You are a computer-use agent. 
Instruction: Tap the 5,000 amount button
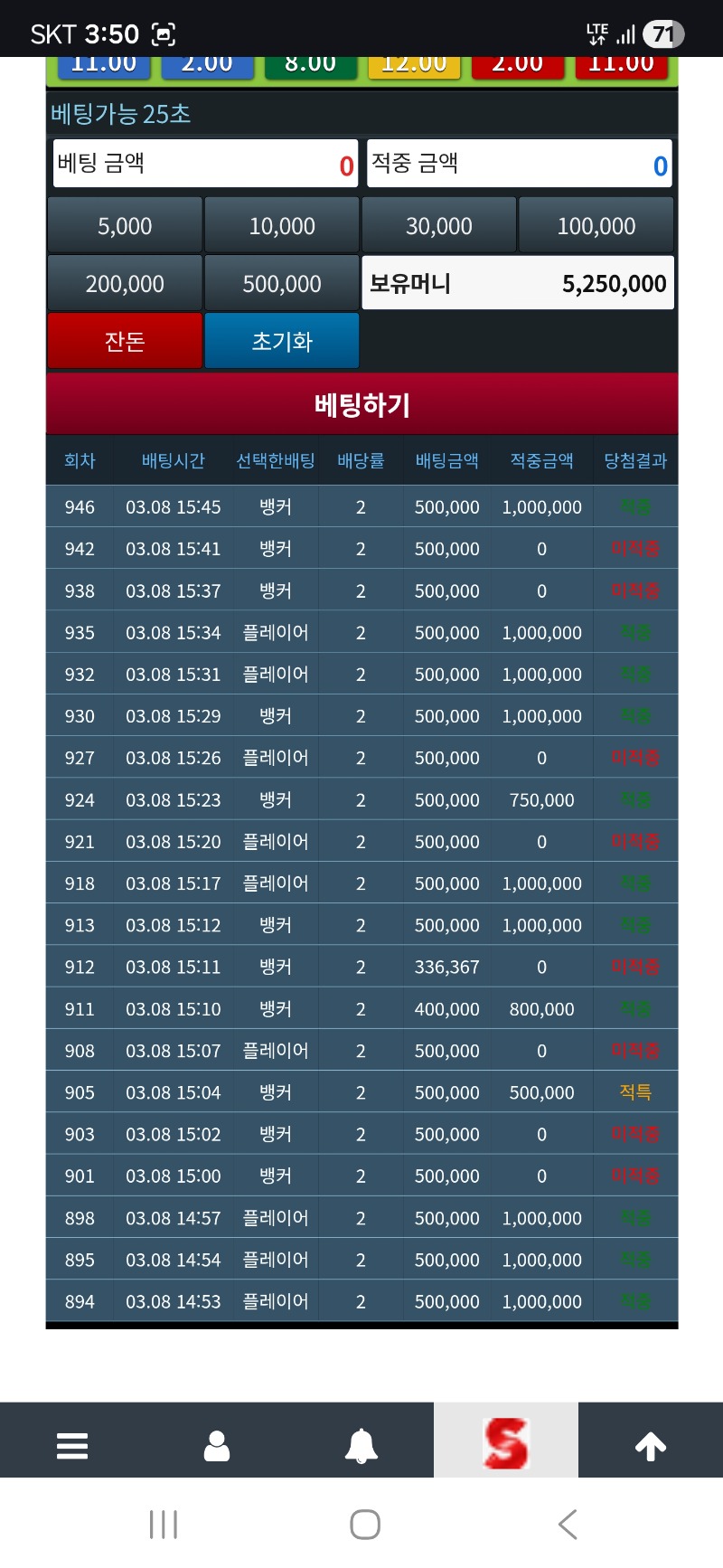125,226
